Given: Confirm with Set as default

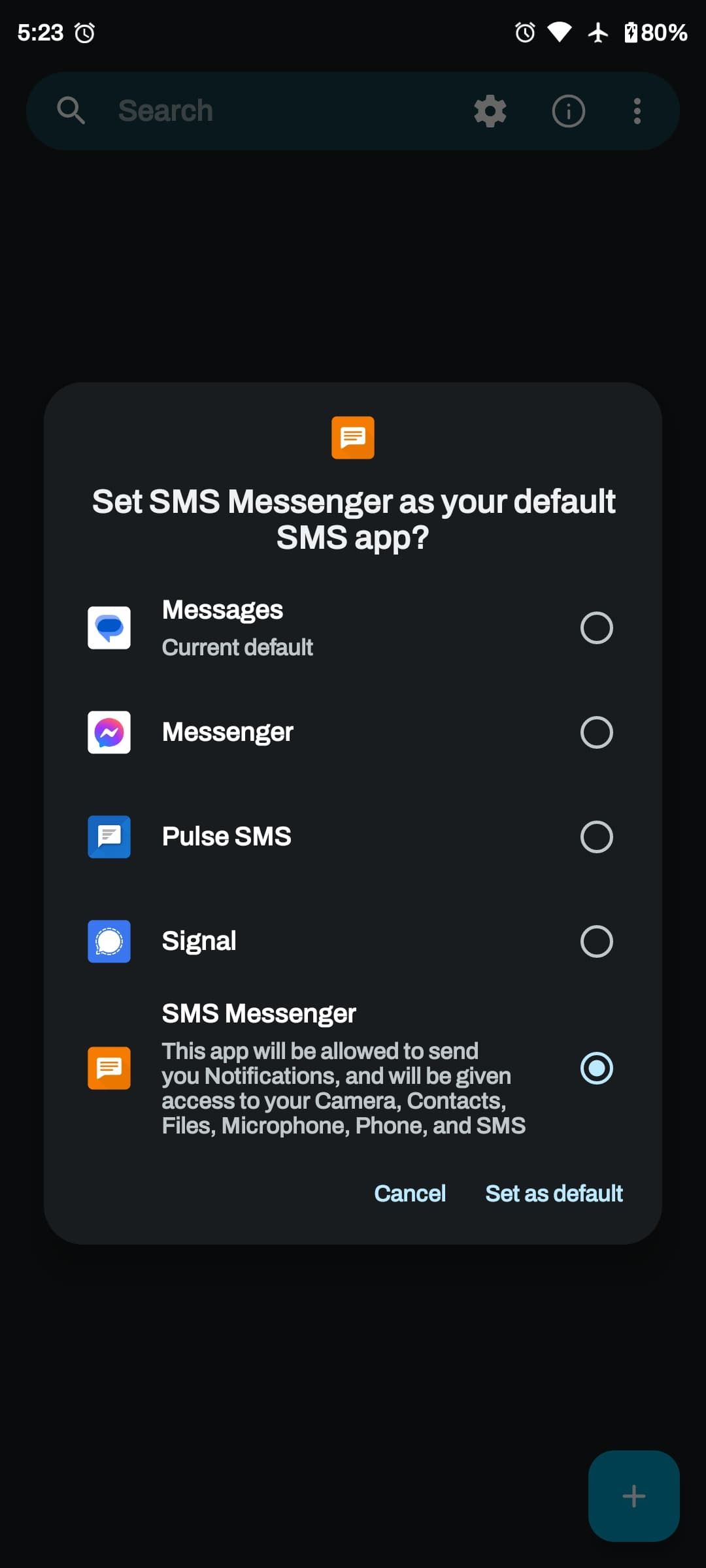Looking at the screenshot, I should pyautogui.click(x=554, y=1194).
